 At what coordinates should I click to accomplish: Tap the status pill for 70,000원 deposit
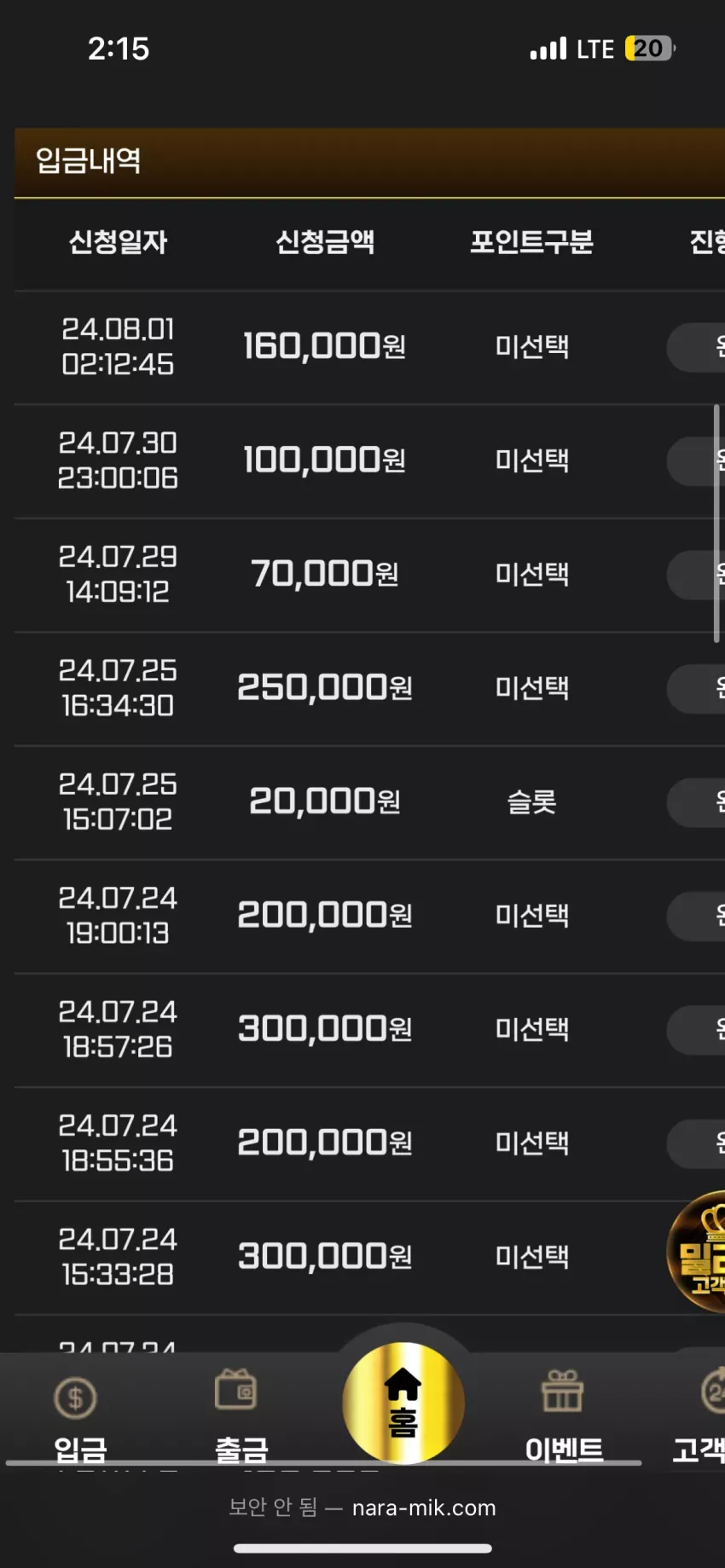(x=696, y=575)
